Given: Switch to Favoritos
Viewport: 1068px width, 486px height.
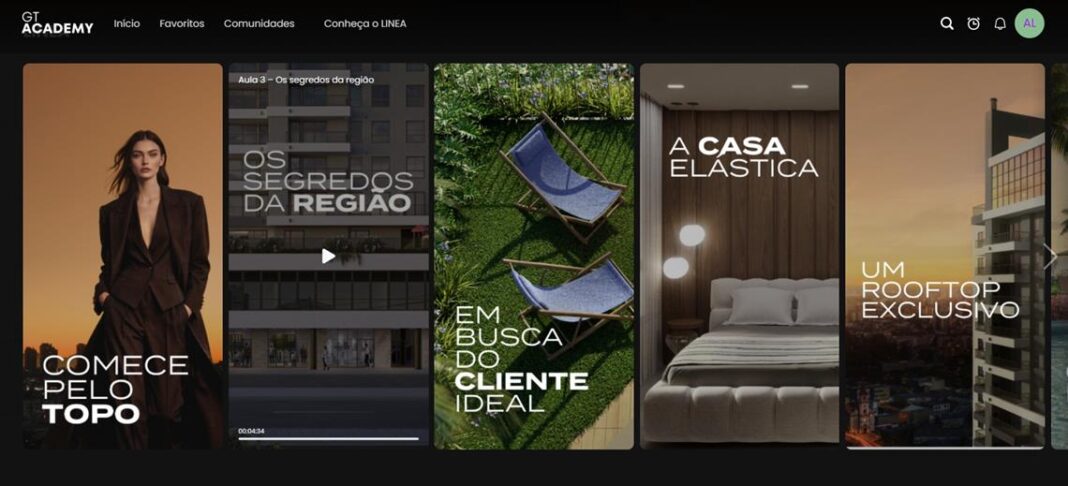Looking at the screenshot, I should point(182,23).
